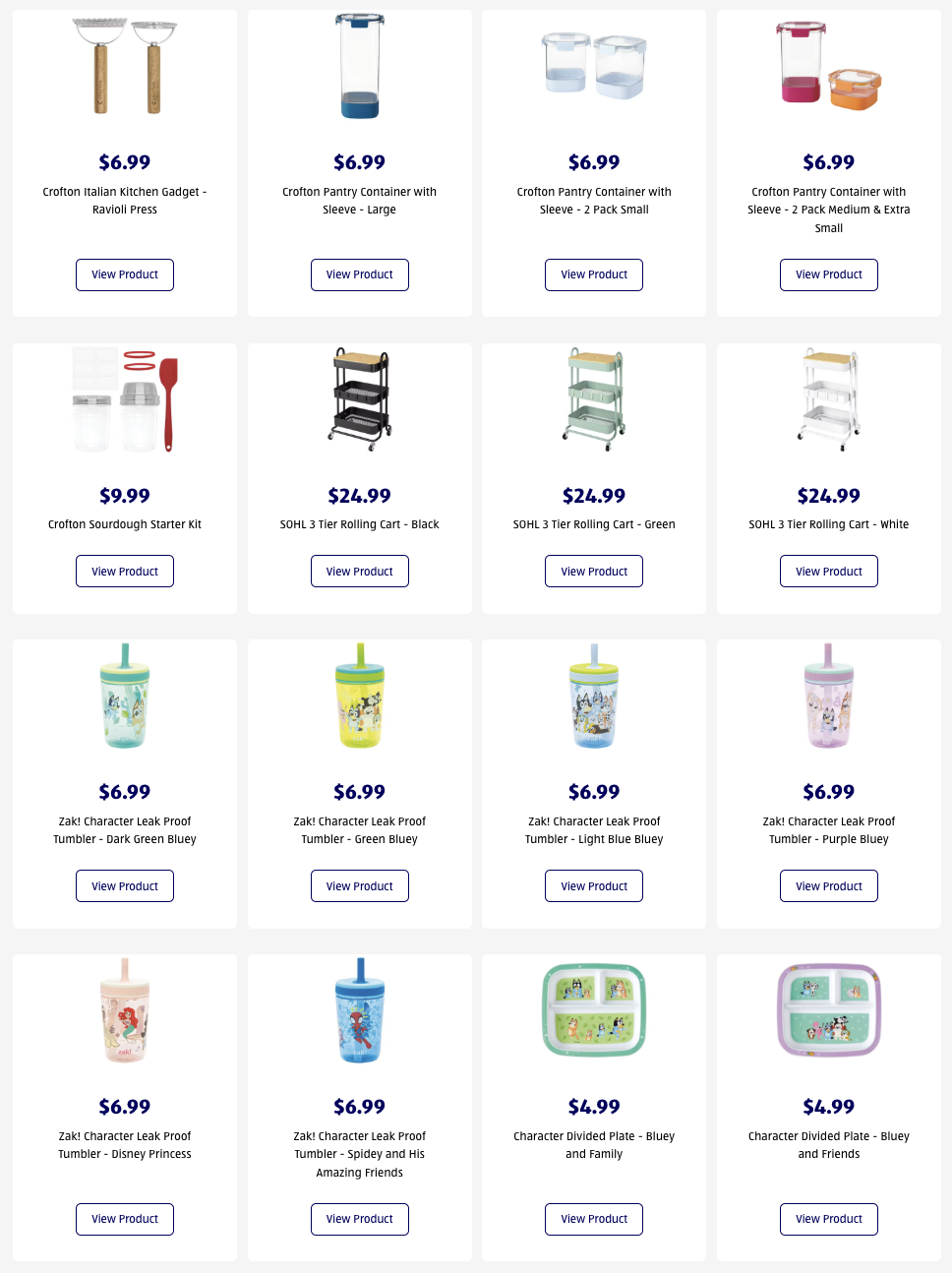Screen dimensions: 952x1273
Task: View product for Light Blue Bluey tumbler
Action: [594, 886]
